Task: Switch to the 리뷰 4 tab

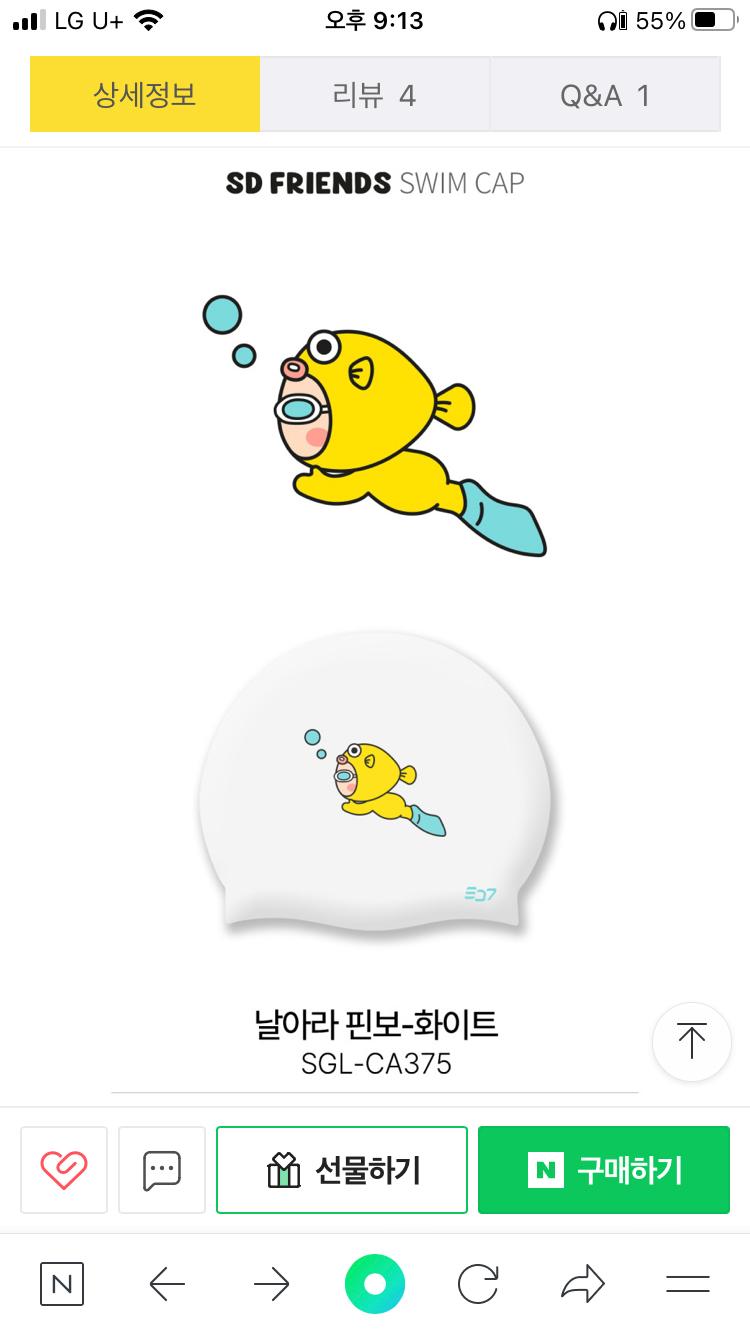Action: [x=374, y=95]
